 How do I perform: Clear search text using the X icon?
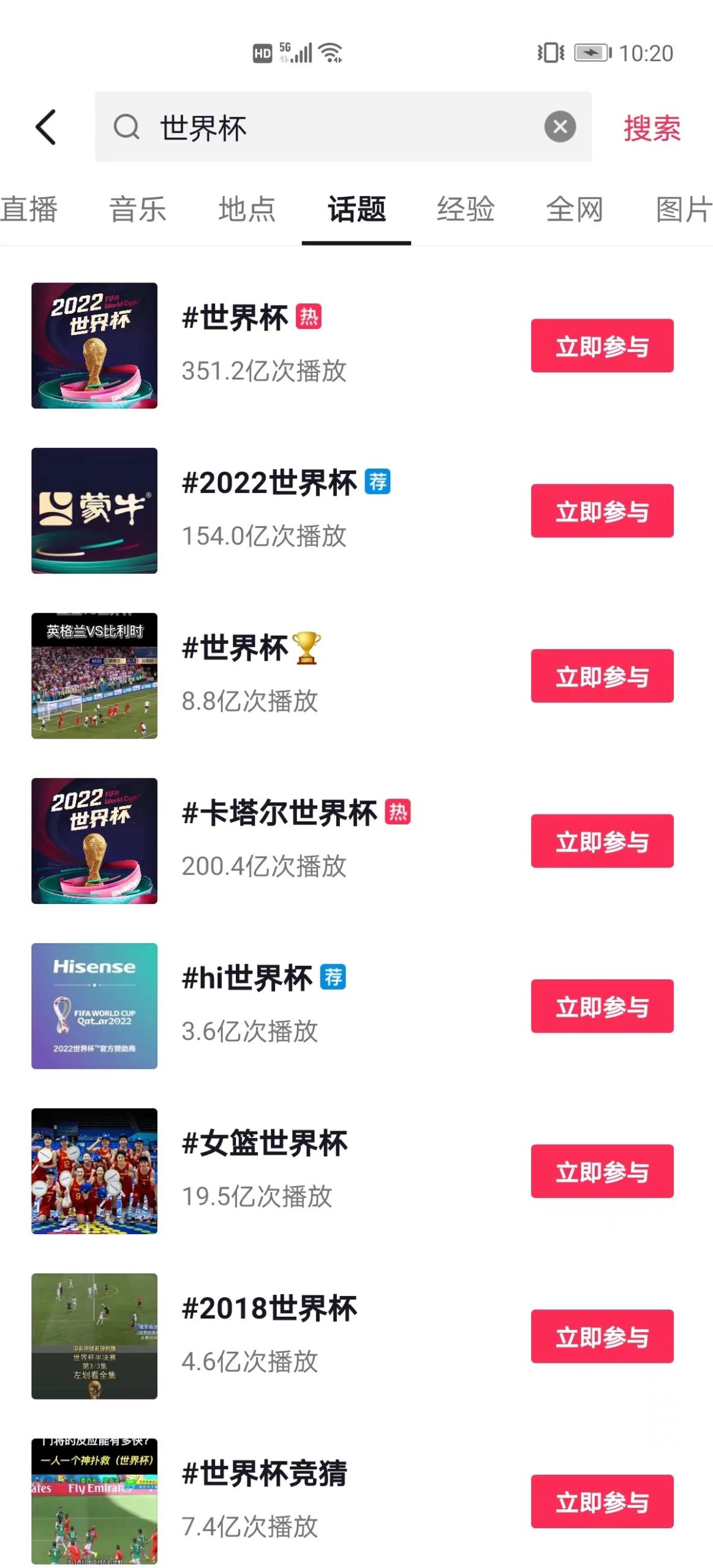click(558, 127)
